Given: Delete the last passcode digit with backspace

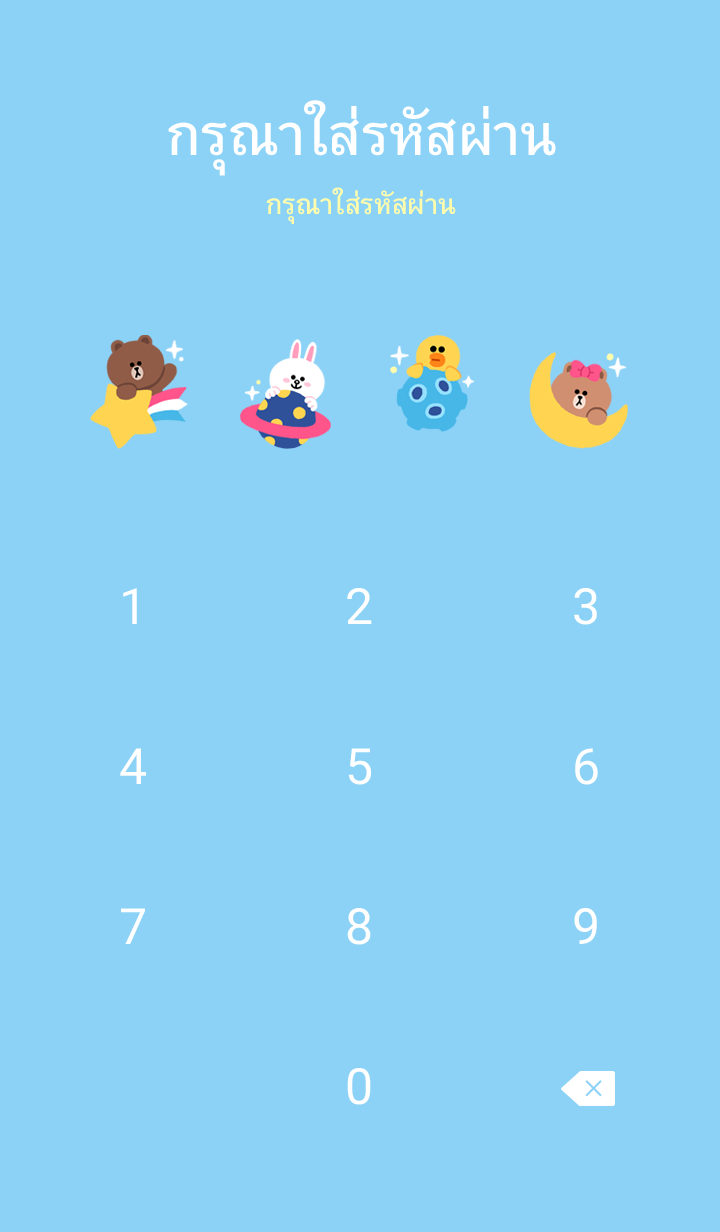Looking at the screenshot, I should coord(588,1088).
